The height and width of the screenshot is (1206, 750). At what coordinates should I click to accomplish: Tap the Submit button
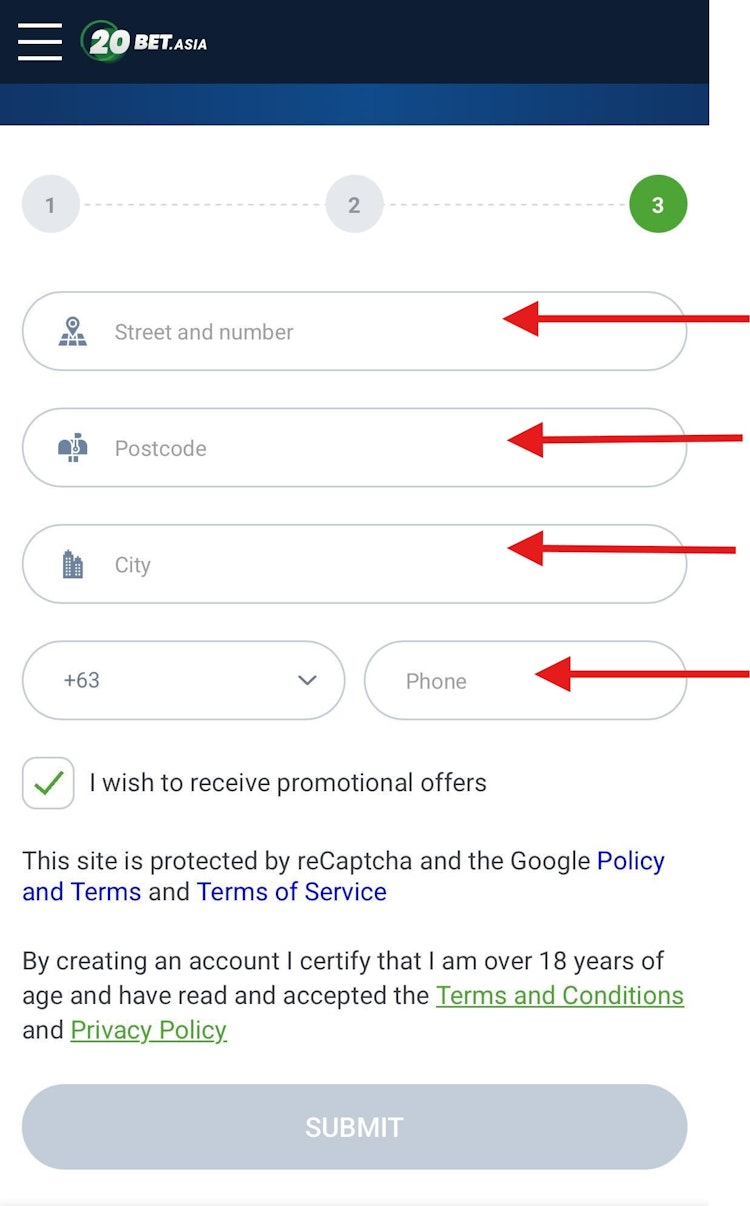354,1127
